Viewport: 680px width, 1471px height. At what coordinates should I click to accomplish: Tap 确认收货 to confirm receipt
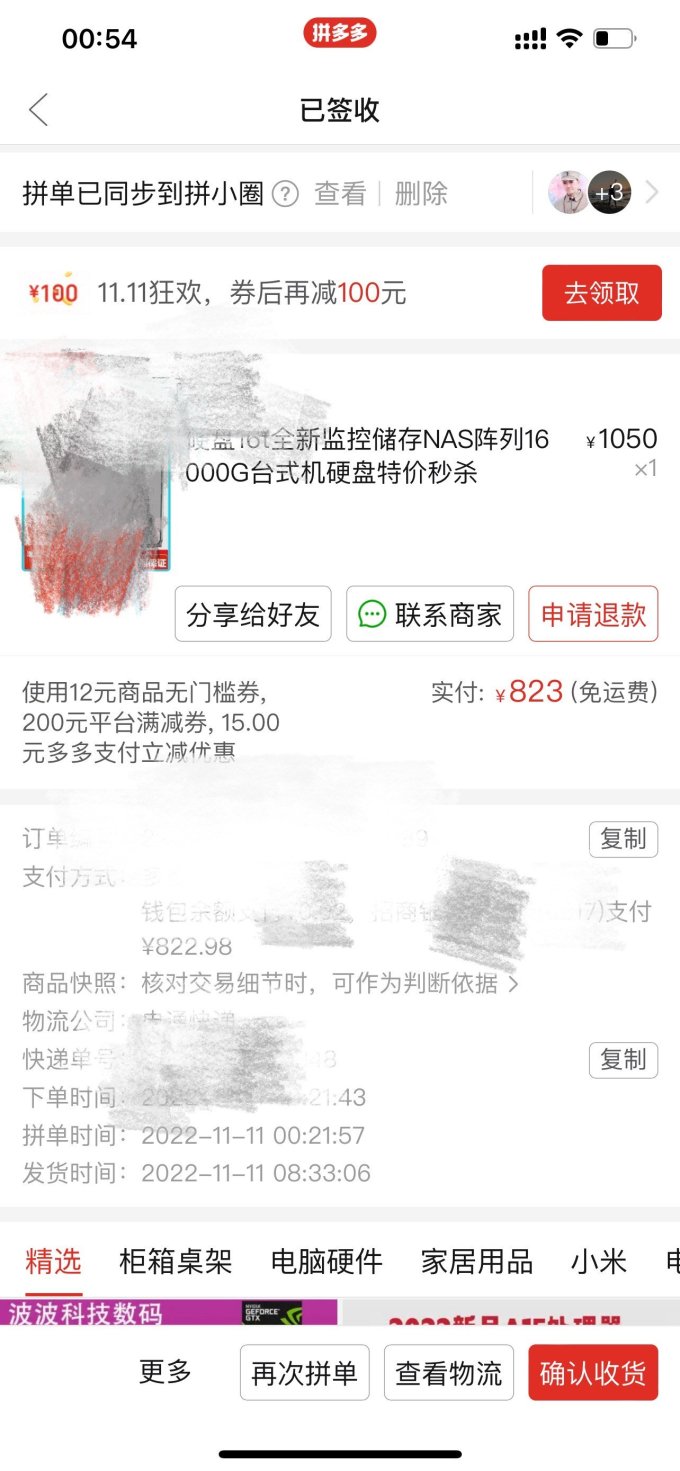pyautogui.click(x=593, y=1372)
